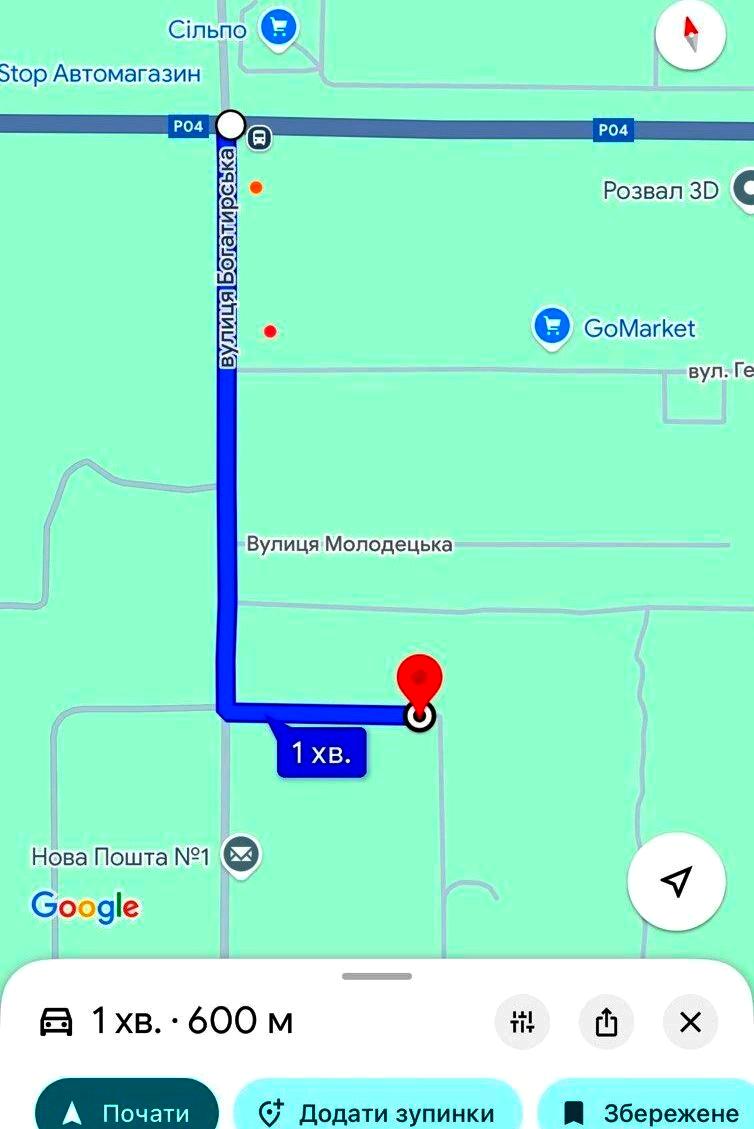Expand the route sheet via the handle
The height and width of the screenshot is (1129, 754).
point(377,976)
